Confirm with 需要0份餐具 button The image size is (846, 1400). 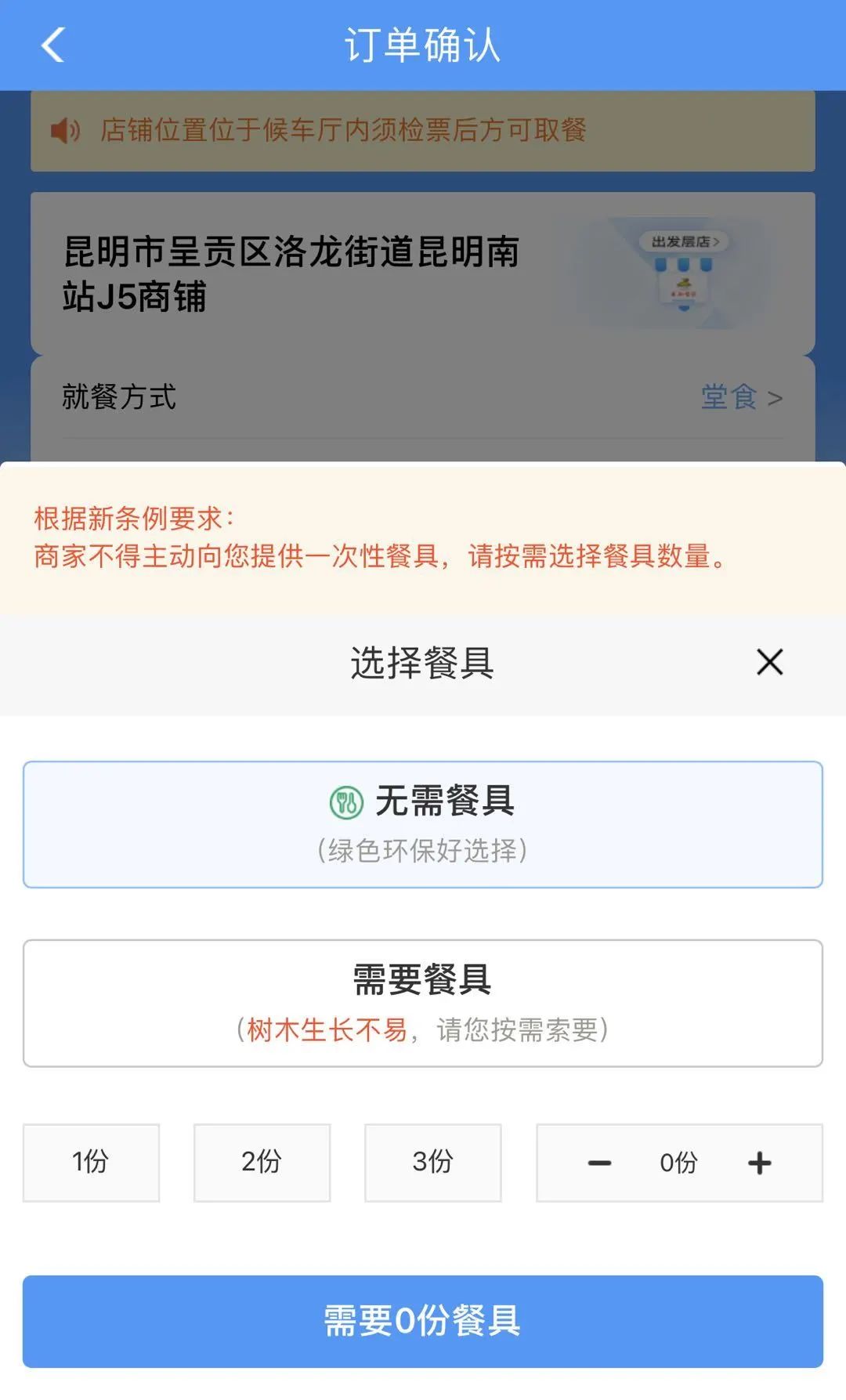[423, 1321]
